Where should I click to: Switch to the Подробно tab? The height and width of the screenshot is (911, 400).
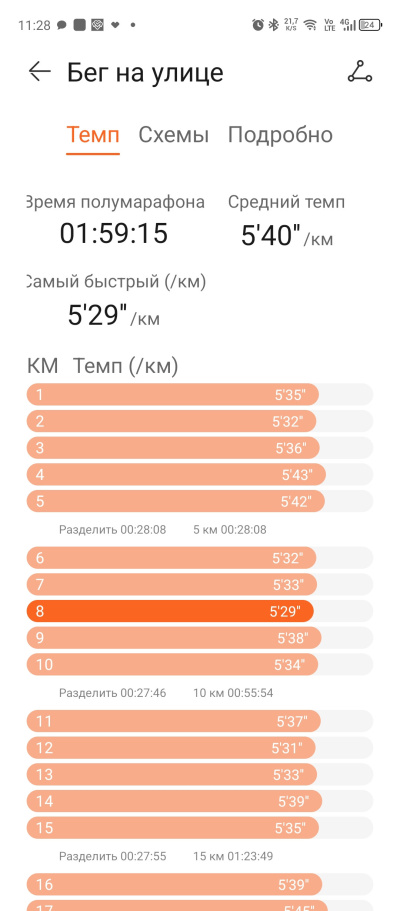coord(280,135)
